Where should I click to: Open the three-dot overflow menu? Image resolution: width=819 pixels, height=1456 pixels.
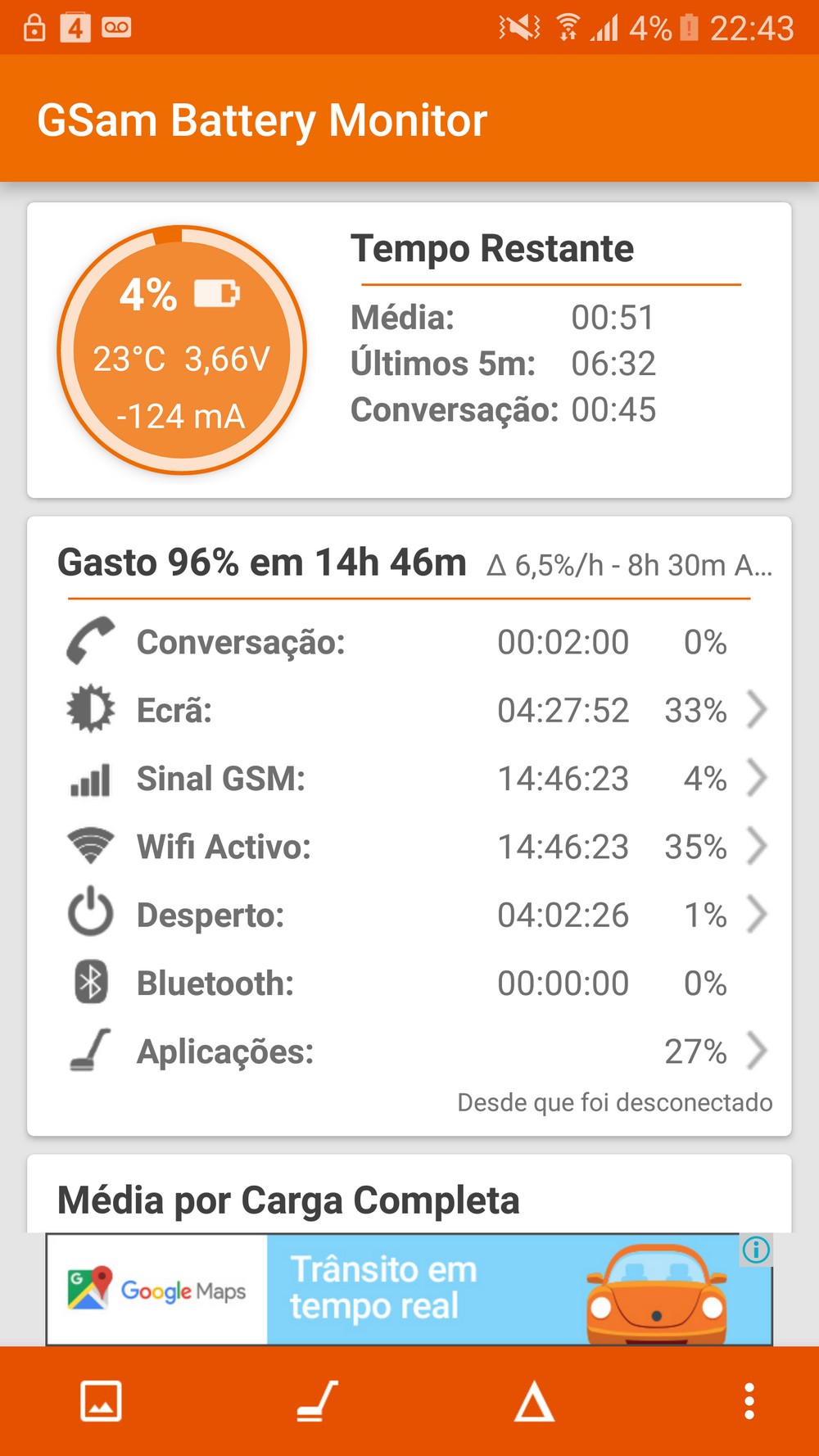(749, 1401)
